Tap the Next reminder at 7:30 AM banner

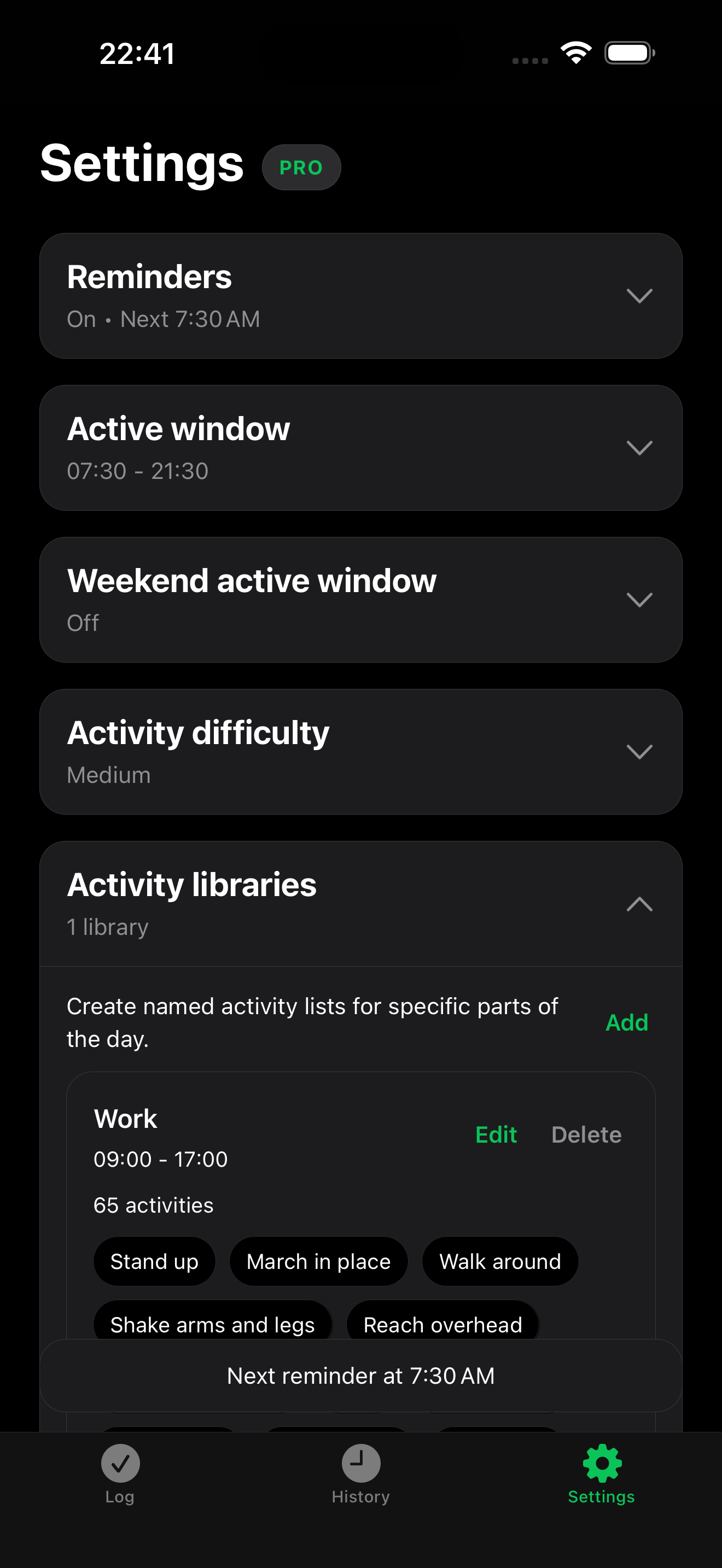pos(361,1376)
